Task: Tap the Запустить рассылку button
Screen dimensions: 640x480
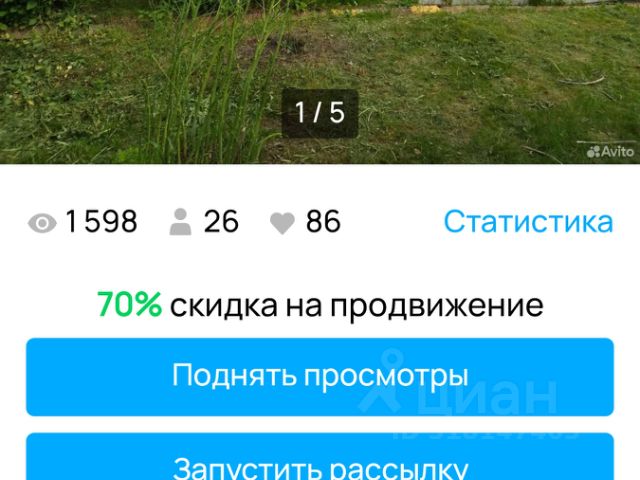Action: coord(320,462)
